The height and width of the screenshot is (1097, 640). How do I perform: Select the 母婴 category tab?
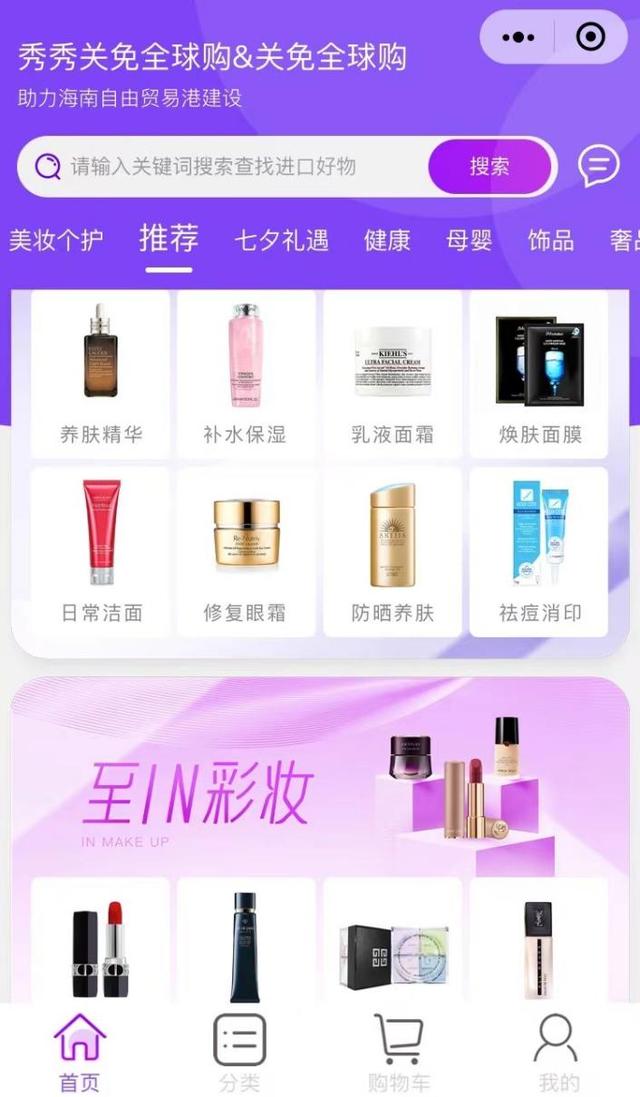(x=469, y=240)
